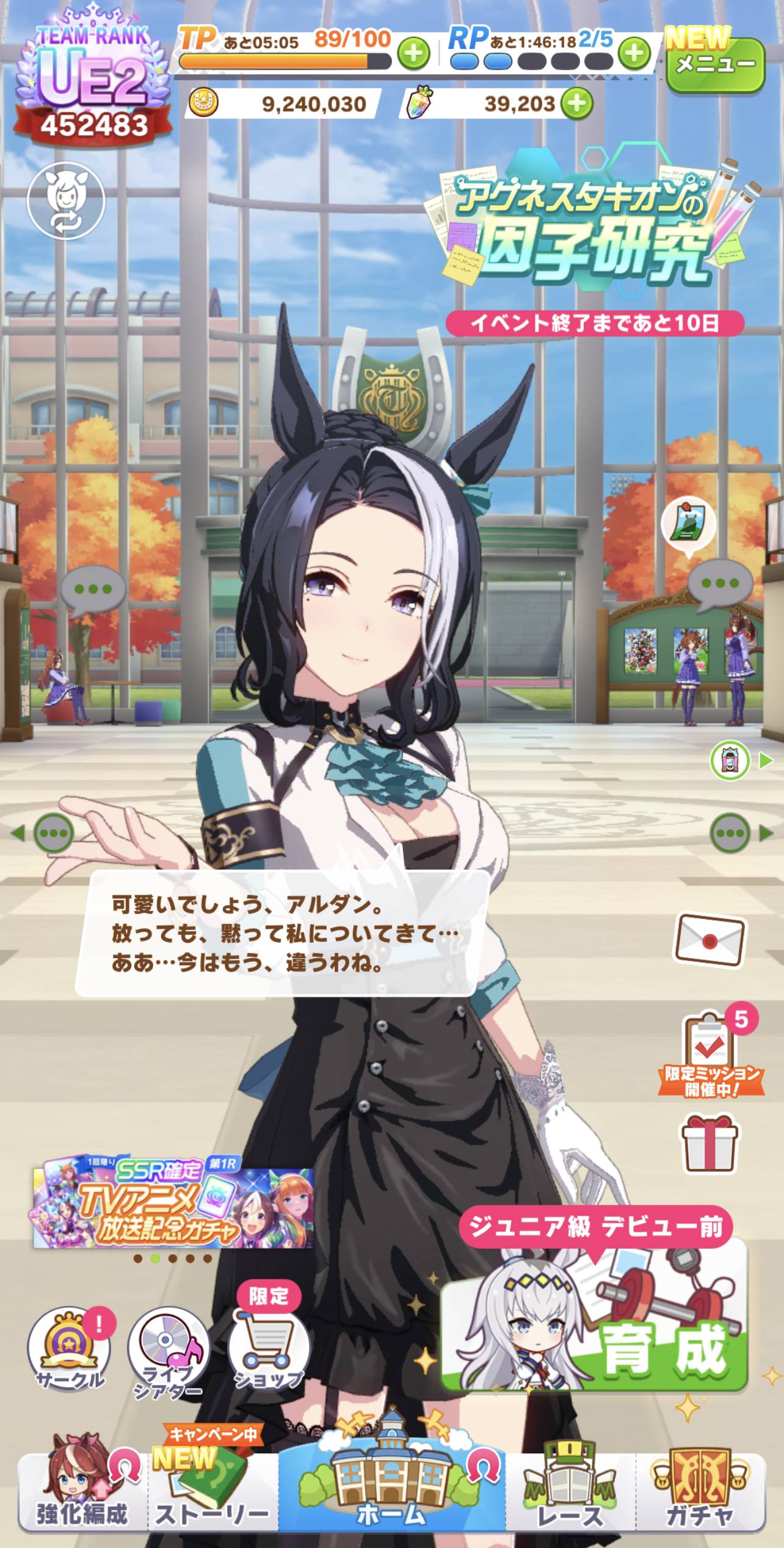Open the メニュー button

[x=715, y=64]
